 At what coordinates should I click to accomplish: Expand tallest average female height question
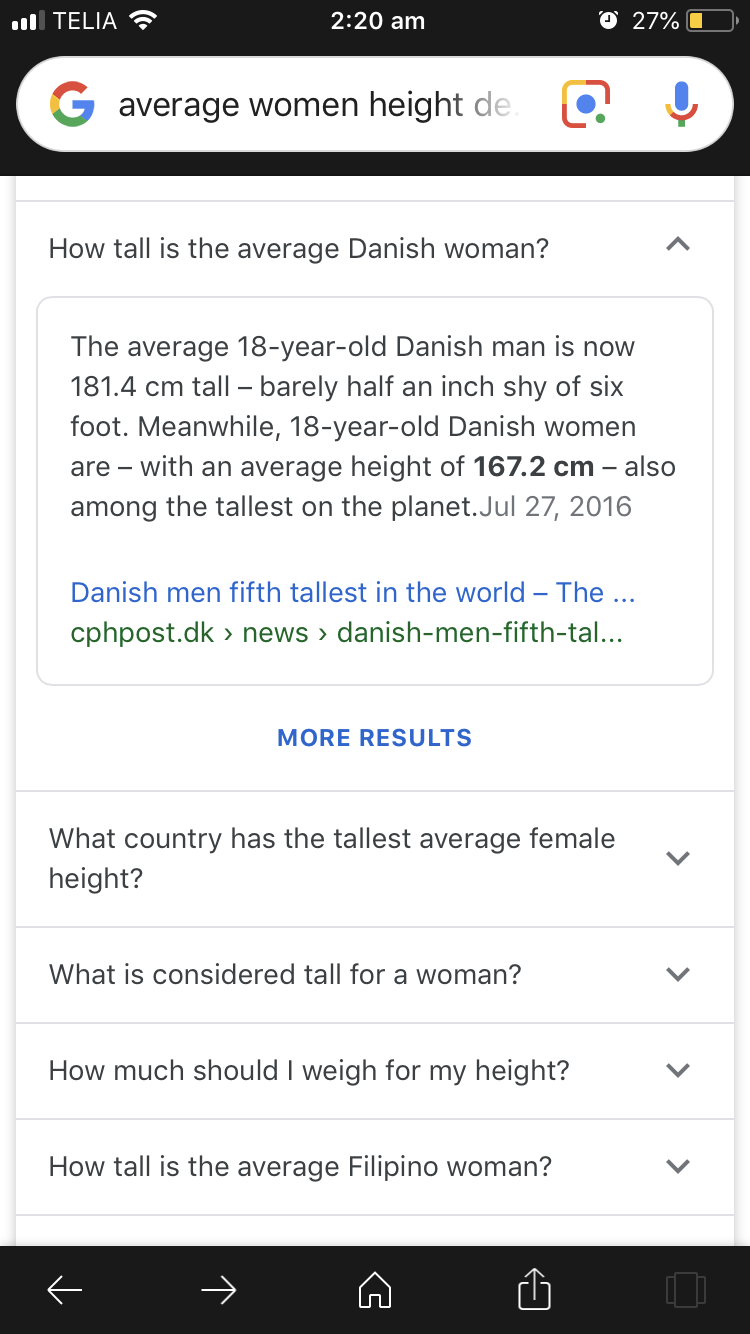[x=375, y=859]
